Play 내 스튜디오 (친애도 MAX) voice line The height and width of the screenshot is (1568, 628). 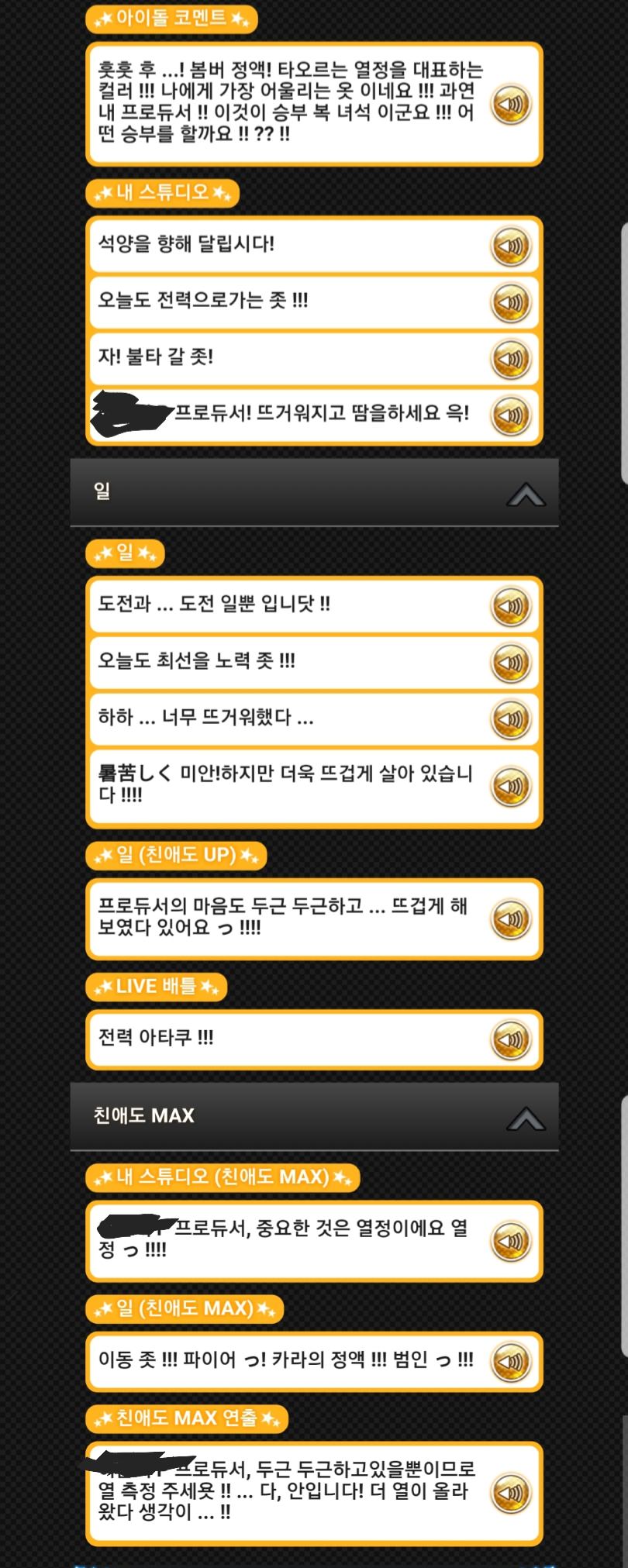(x=511, y=1240)
